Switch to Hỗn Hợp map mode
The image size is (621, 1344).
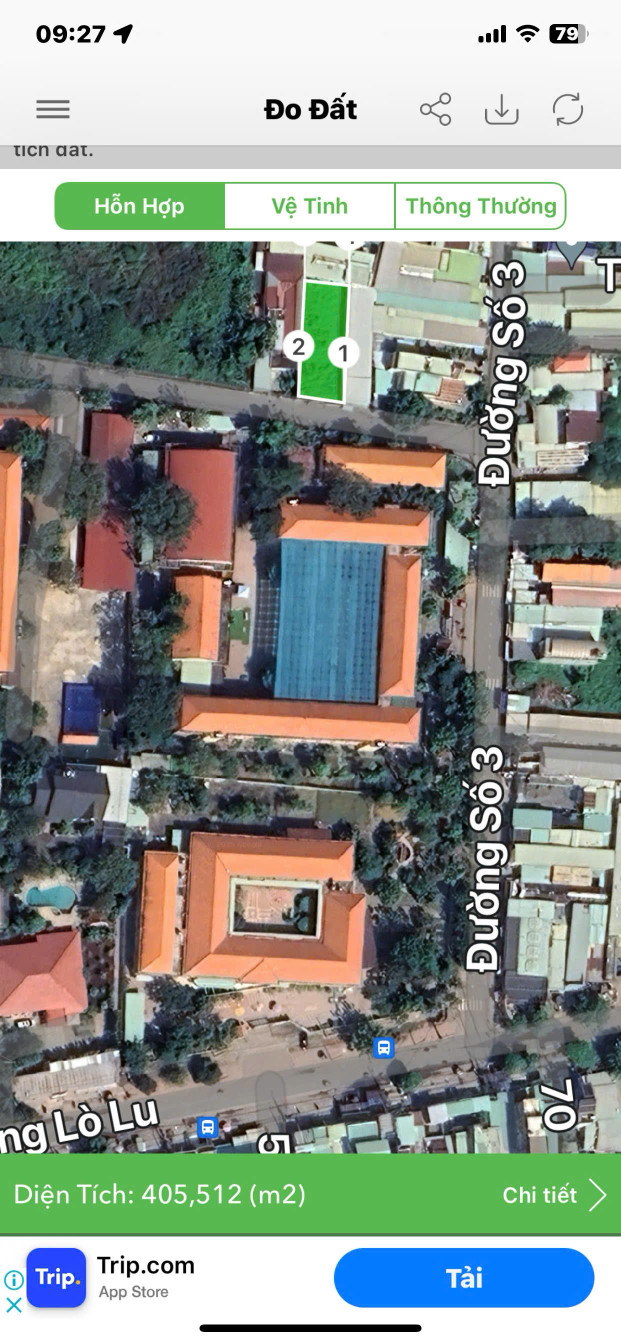139,206
